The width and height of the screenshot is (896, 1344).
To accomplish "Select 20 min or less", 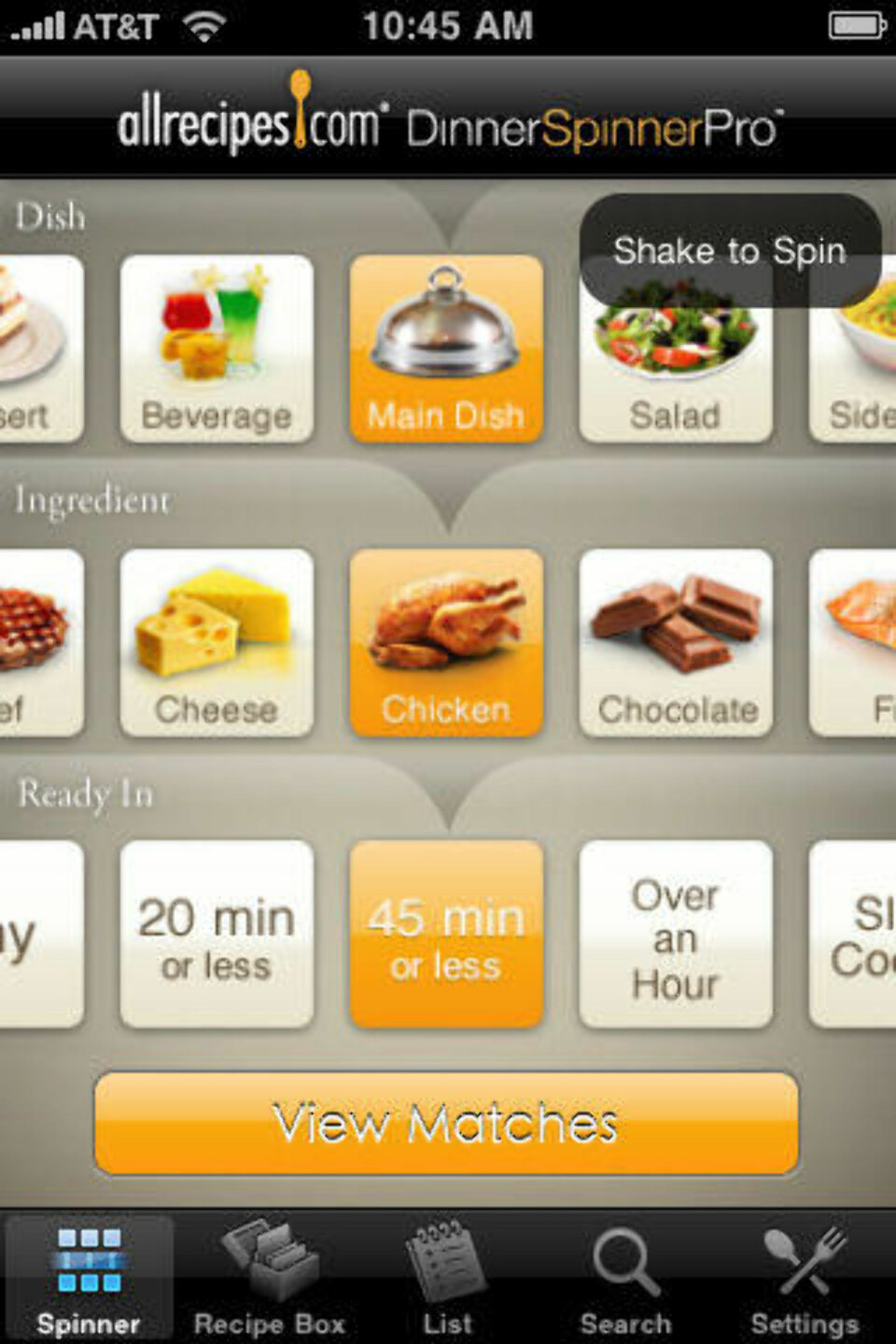I will (x=217, y=935).
